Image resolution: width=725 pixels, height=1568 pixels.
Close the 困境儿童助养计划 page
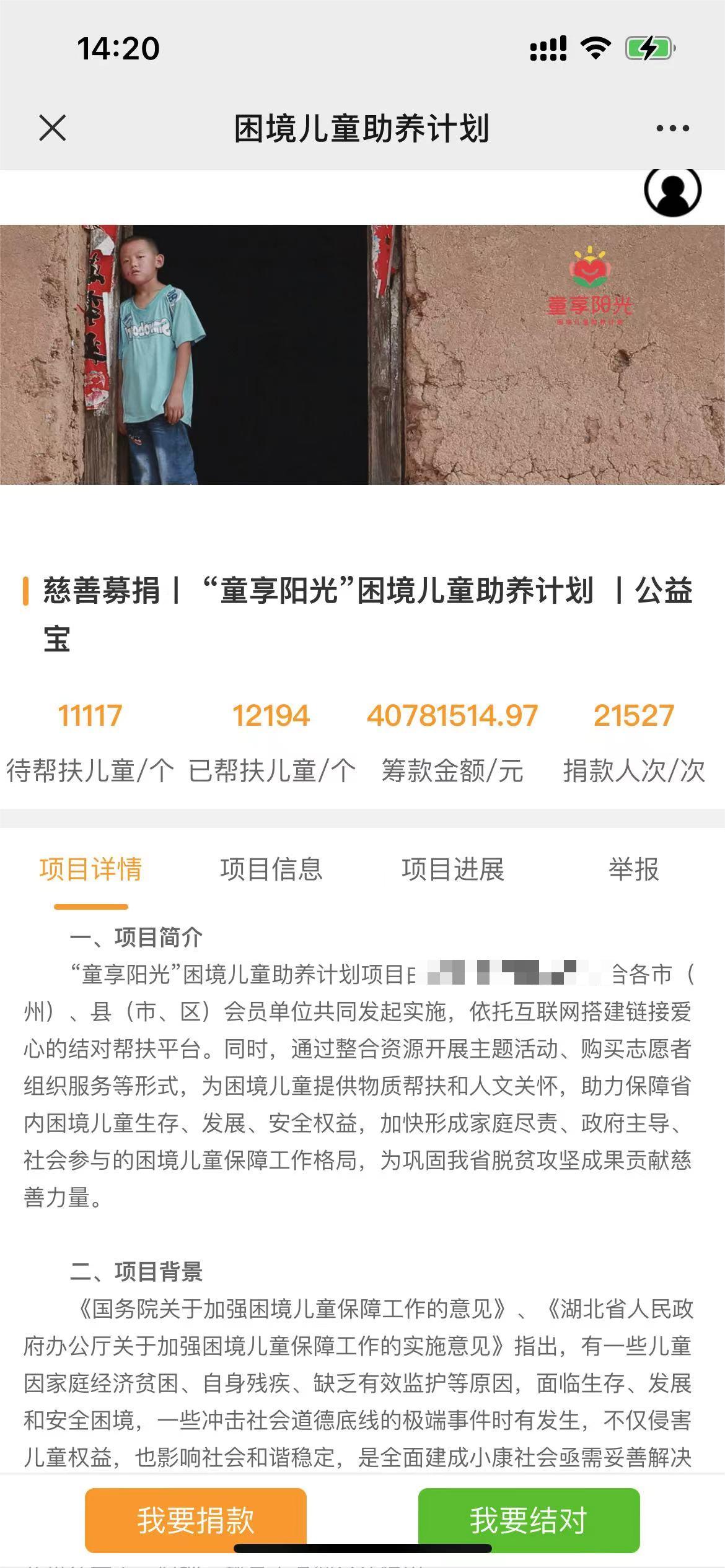pyautogui.click(x=53, y=128)
